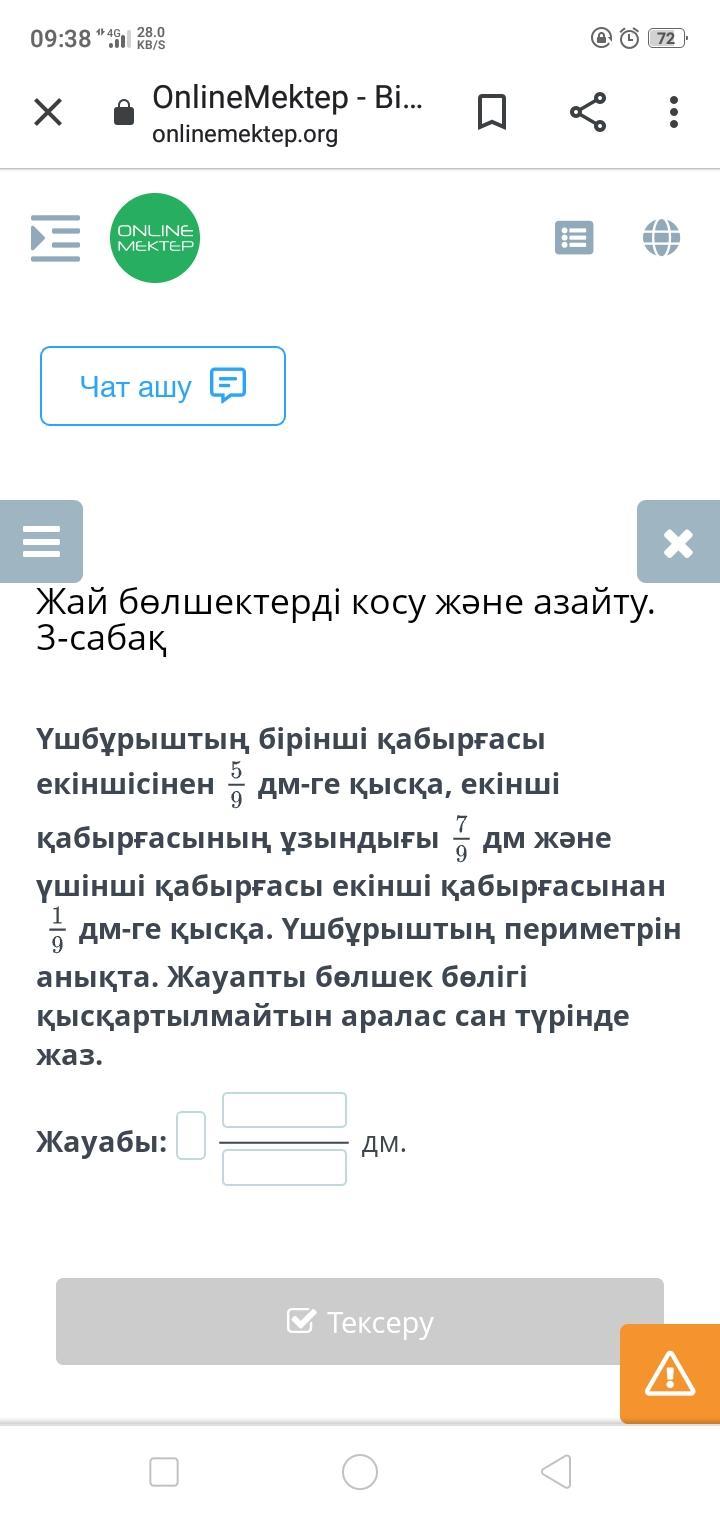Open the gray hamburger menu panel

pos(41,542)
